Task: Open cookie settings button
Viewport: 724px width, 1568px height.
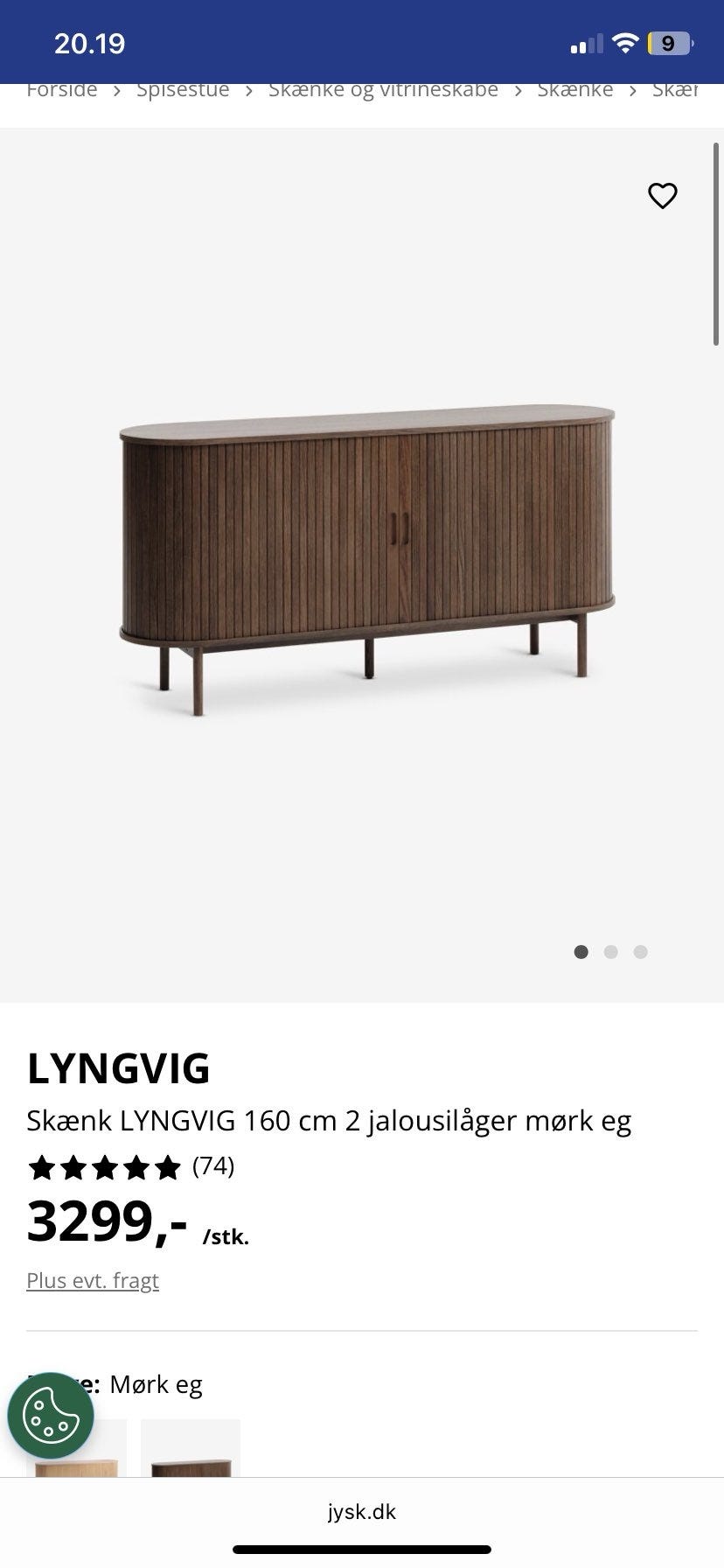Action: pos(51,1415)
